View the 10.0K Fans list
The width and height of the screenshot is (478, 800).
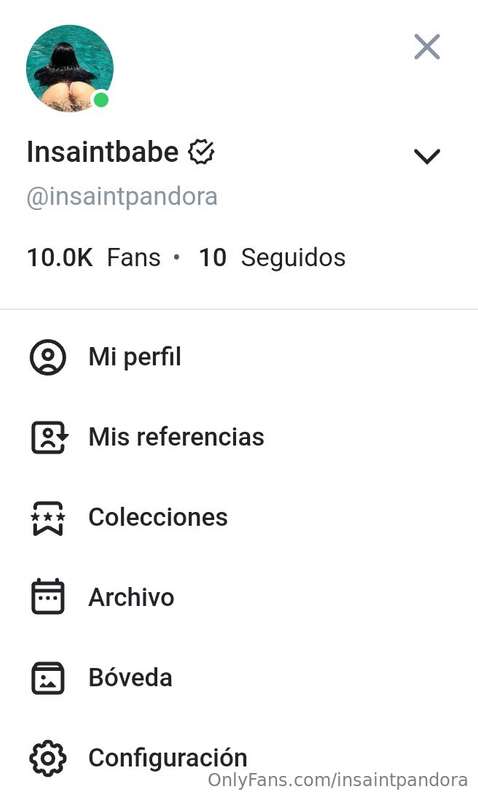click(x=93, y=257)
